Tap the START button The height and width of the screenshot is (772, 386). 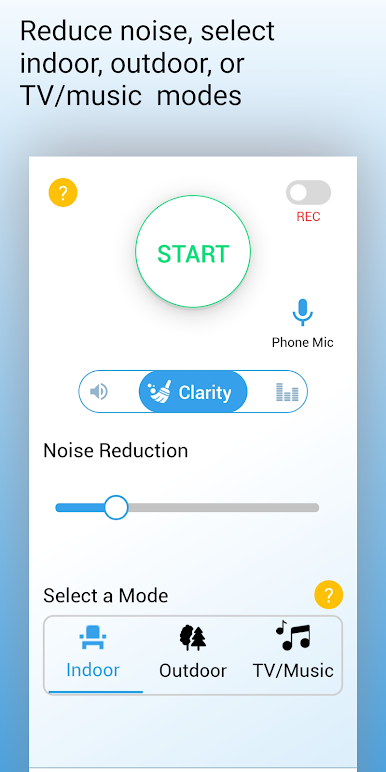pyautogui.click(x=193, y=252)
